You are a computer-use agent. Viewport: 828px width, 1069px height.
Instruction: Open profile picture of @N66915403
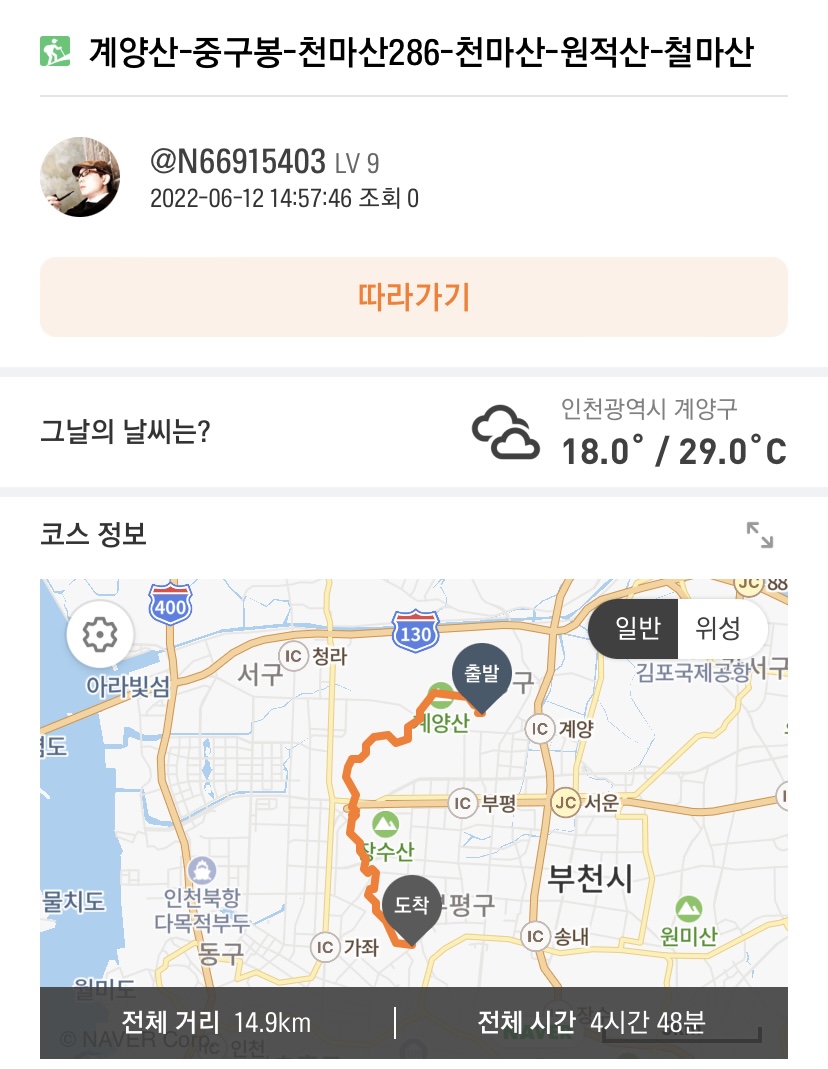[80, 177]
